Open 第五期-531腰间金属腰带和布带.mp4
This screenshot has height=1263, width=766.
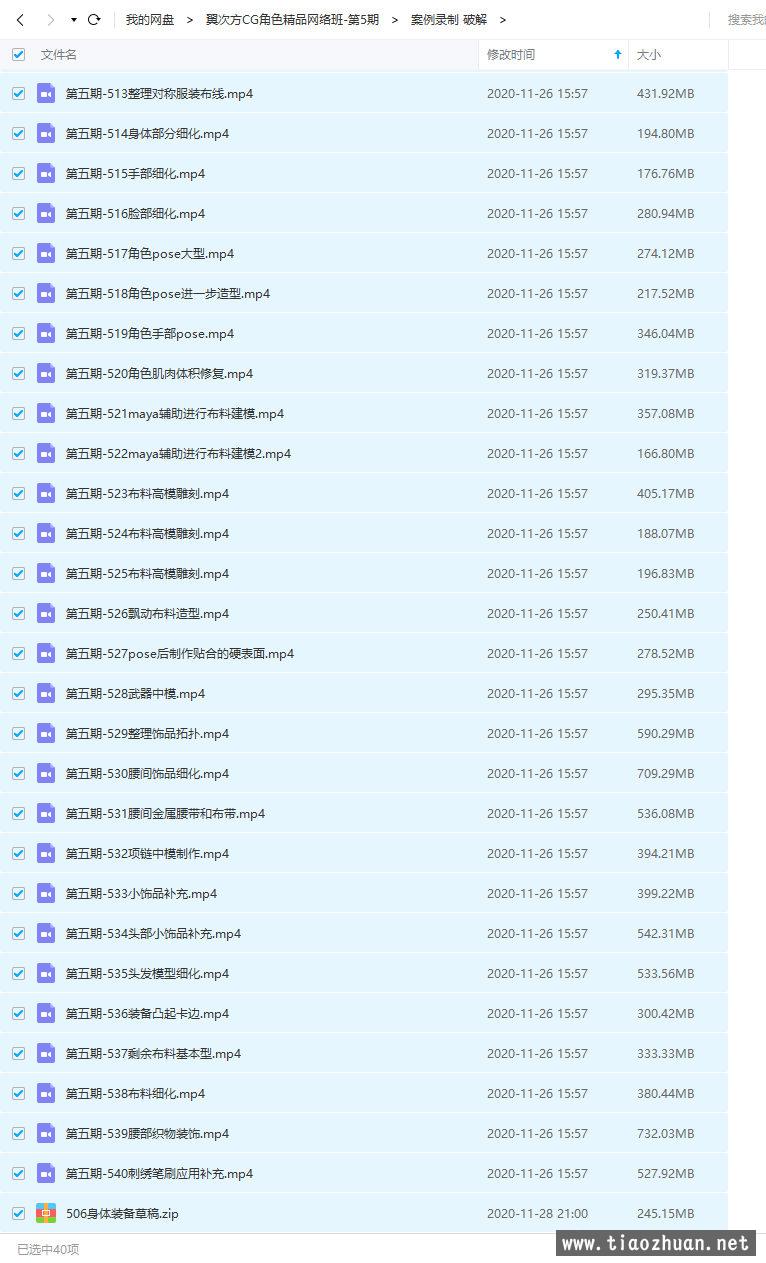click(x=165, y=814)
